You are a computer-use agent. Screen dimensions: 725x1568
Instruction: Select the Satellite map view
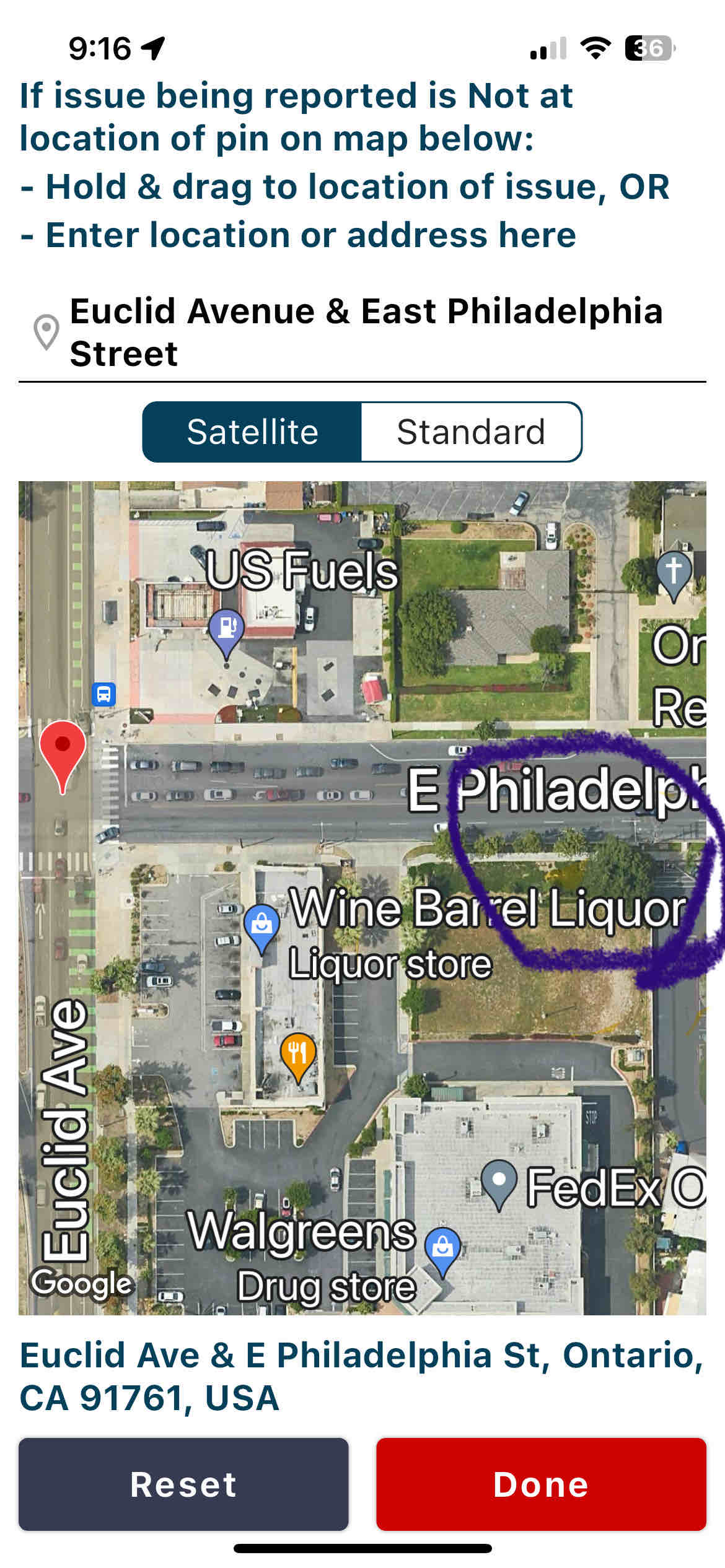point(252,432)
